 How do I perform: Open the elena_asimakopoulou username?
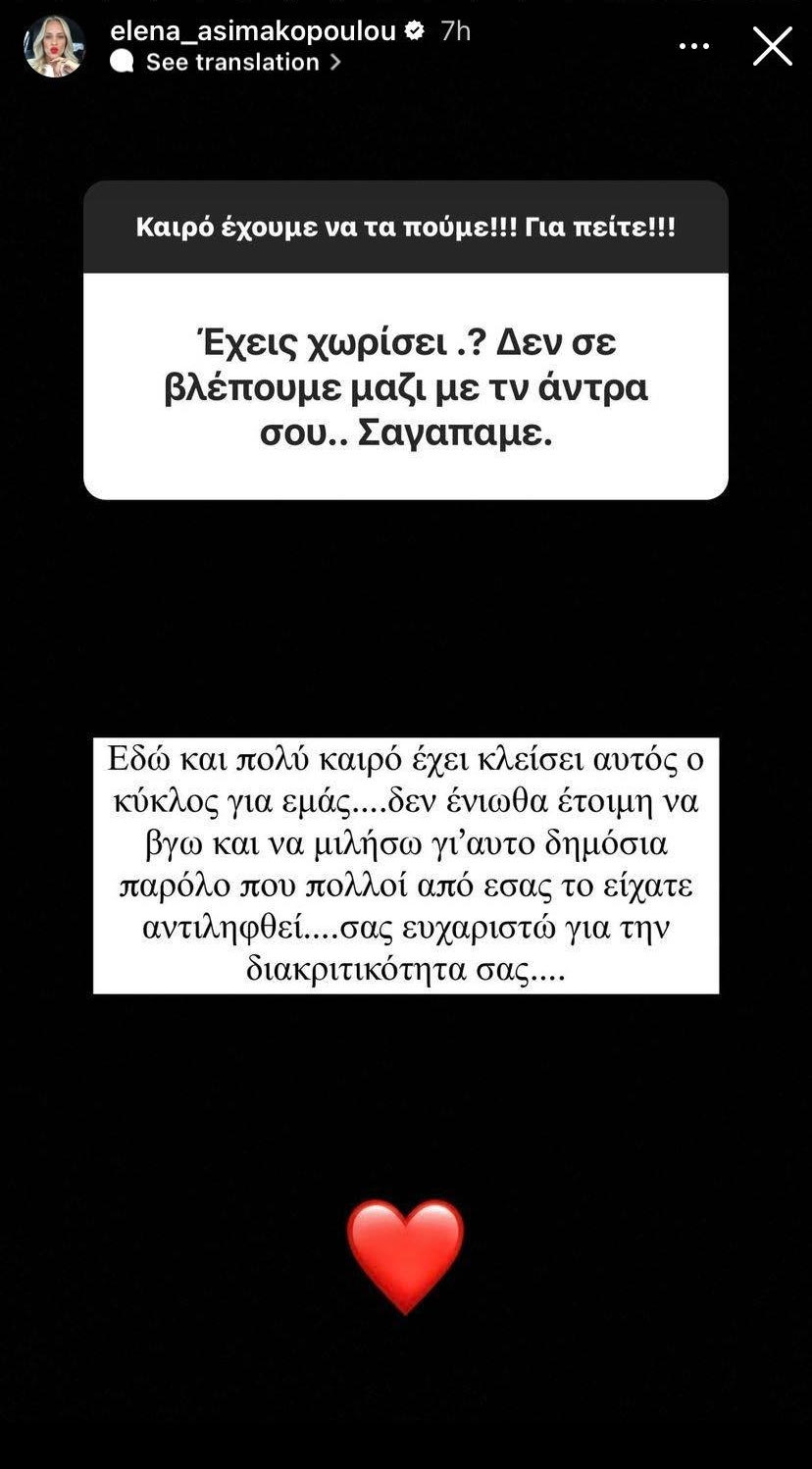click(253, 30)
